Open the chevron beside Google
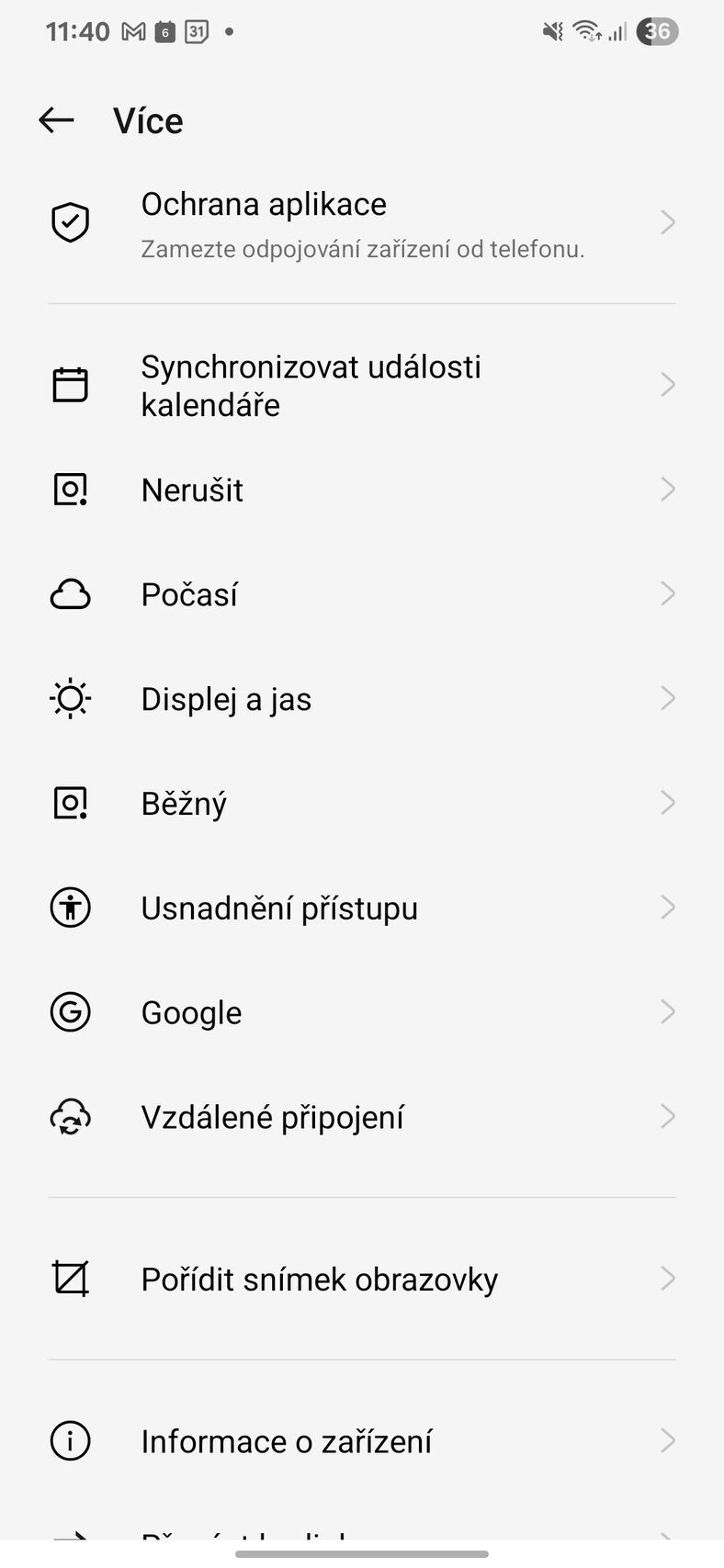The height and width of the screenshot is (1568, 724). coord(667,1011)
